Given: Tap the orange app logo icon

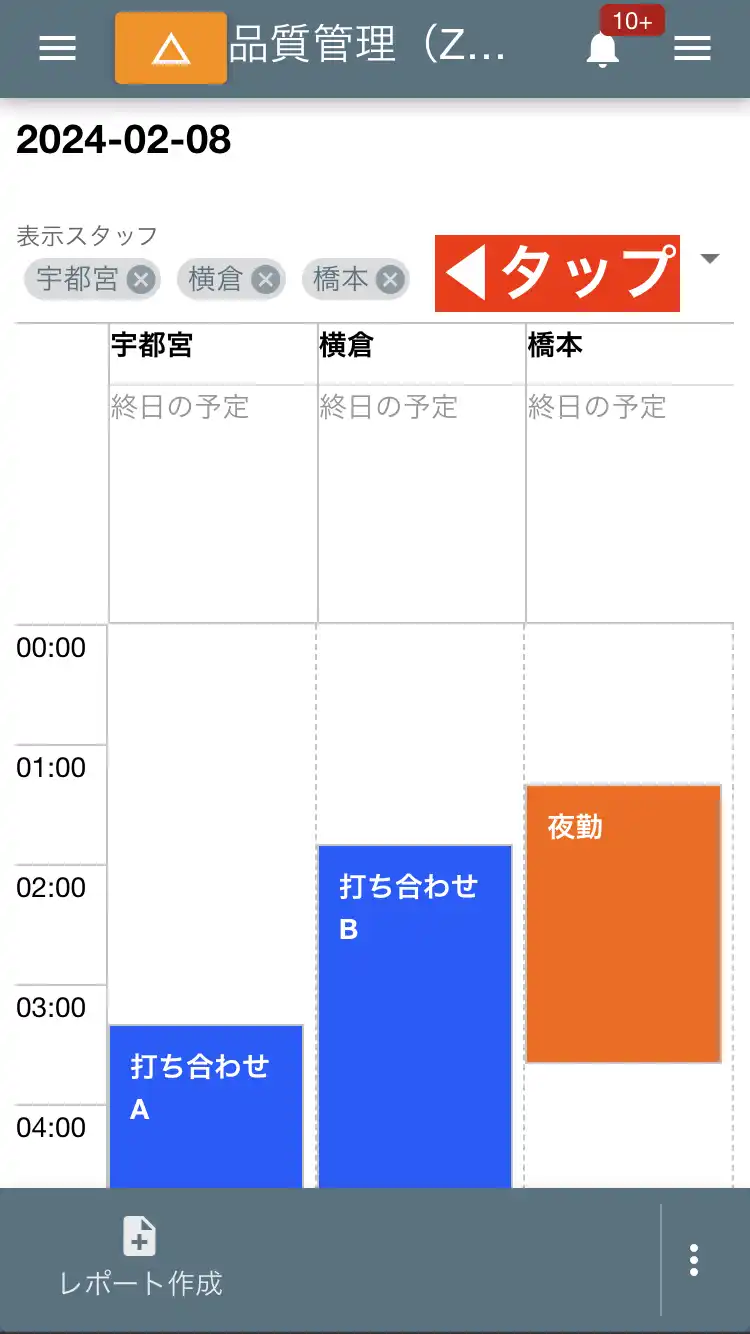Looking at the screenshot, I should coord(170,48).
